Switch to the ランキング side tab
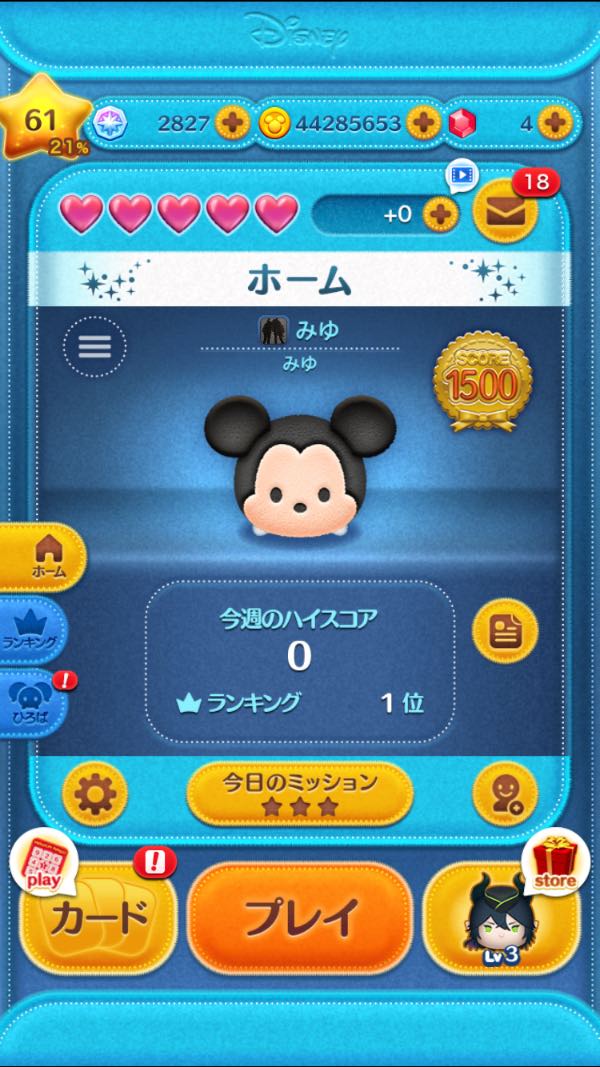 point(35,630)
